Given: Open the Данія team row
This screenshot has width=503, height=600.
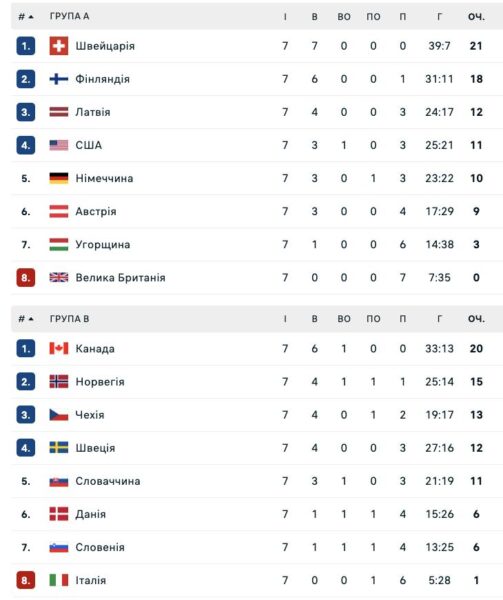Looking at the screenshot, I should (x=257, y=514).
